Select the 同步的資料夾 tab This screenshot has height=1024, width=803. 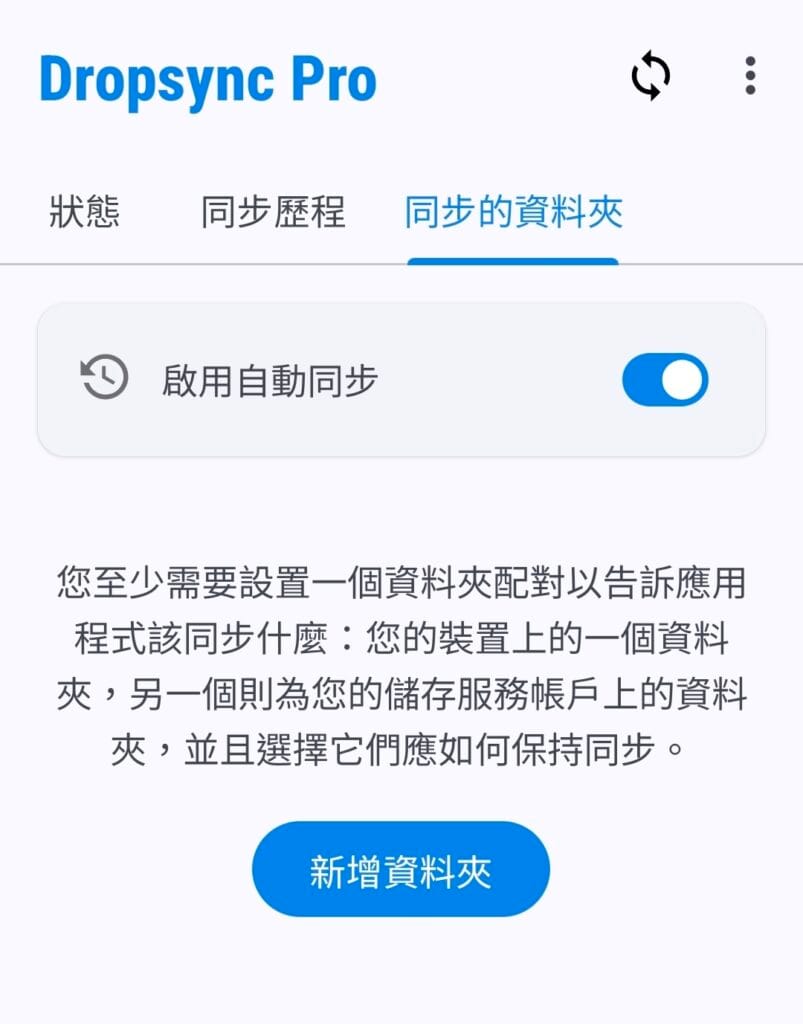click(x=513, y=213)
